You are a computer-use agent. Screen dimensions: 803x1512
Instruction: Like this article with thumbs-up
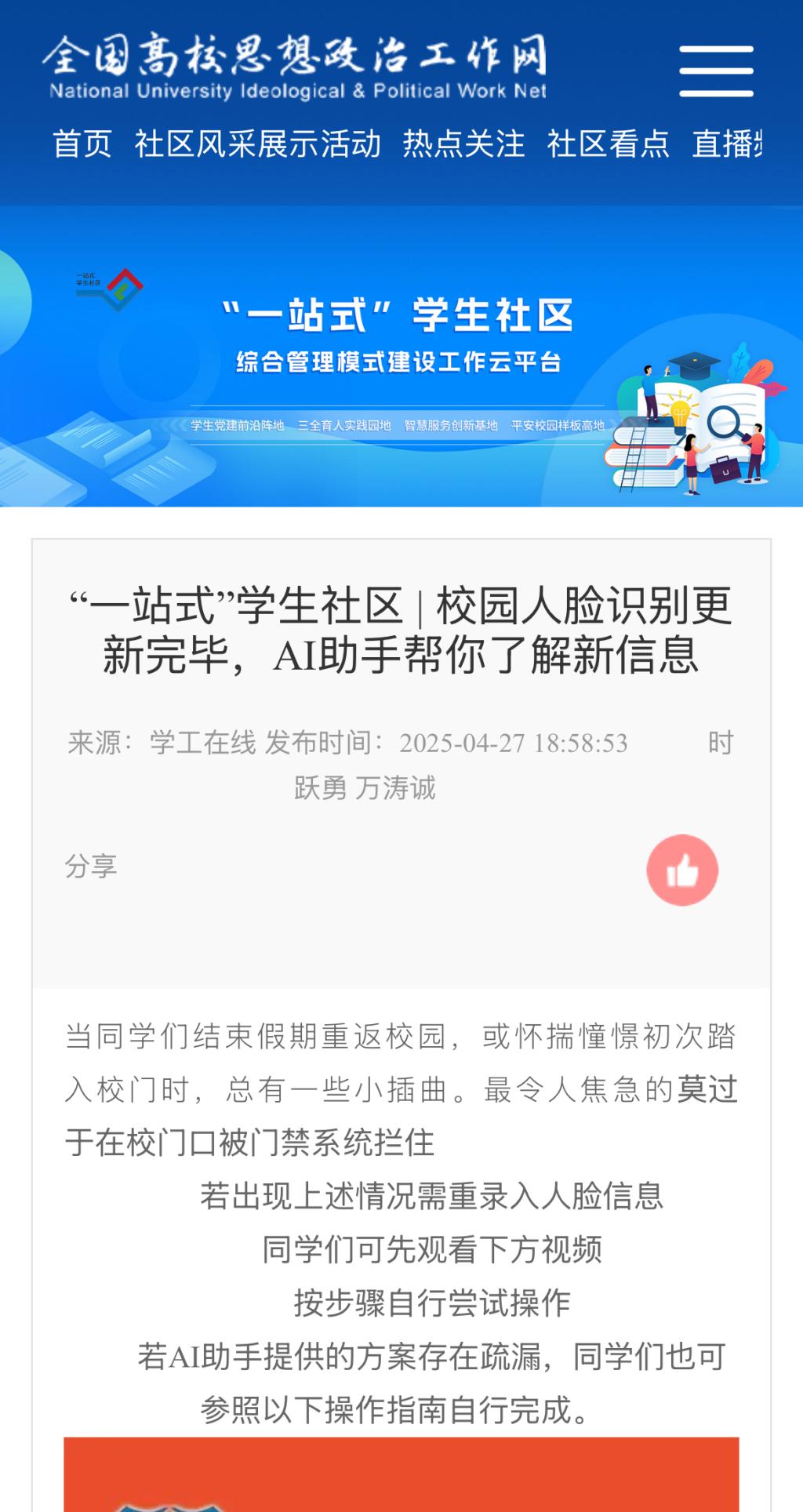[x=682, y=870]
